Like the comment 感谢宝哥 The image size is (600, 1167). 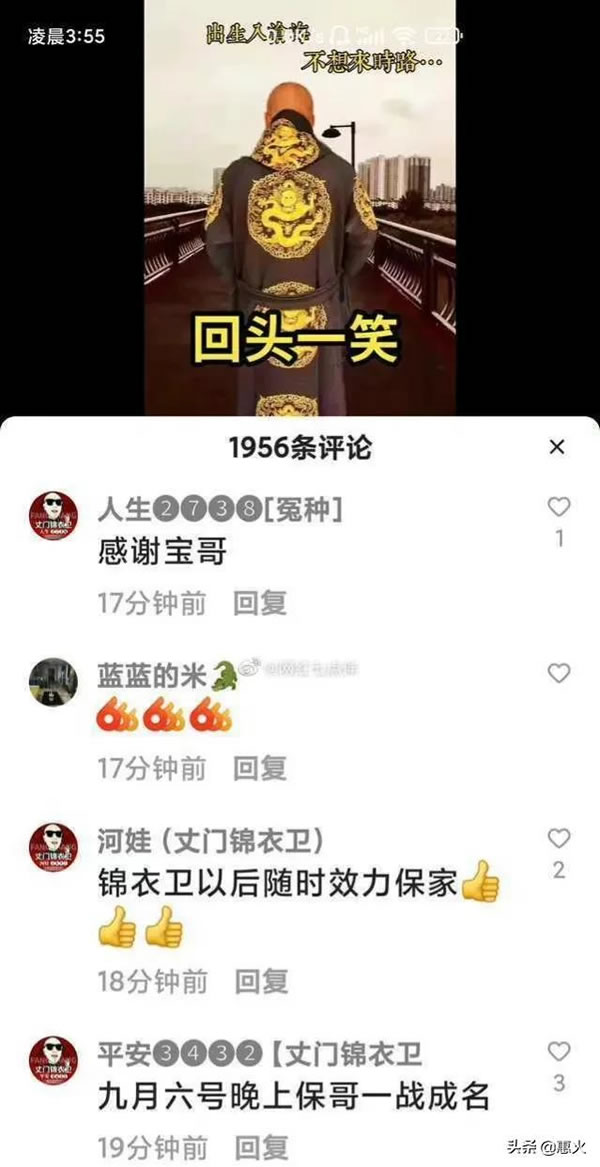tap(558, 507)
